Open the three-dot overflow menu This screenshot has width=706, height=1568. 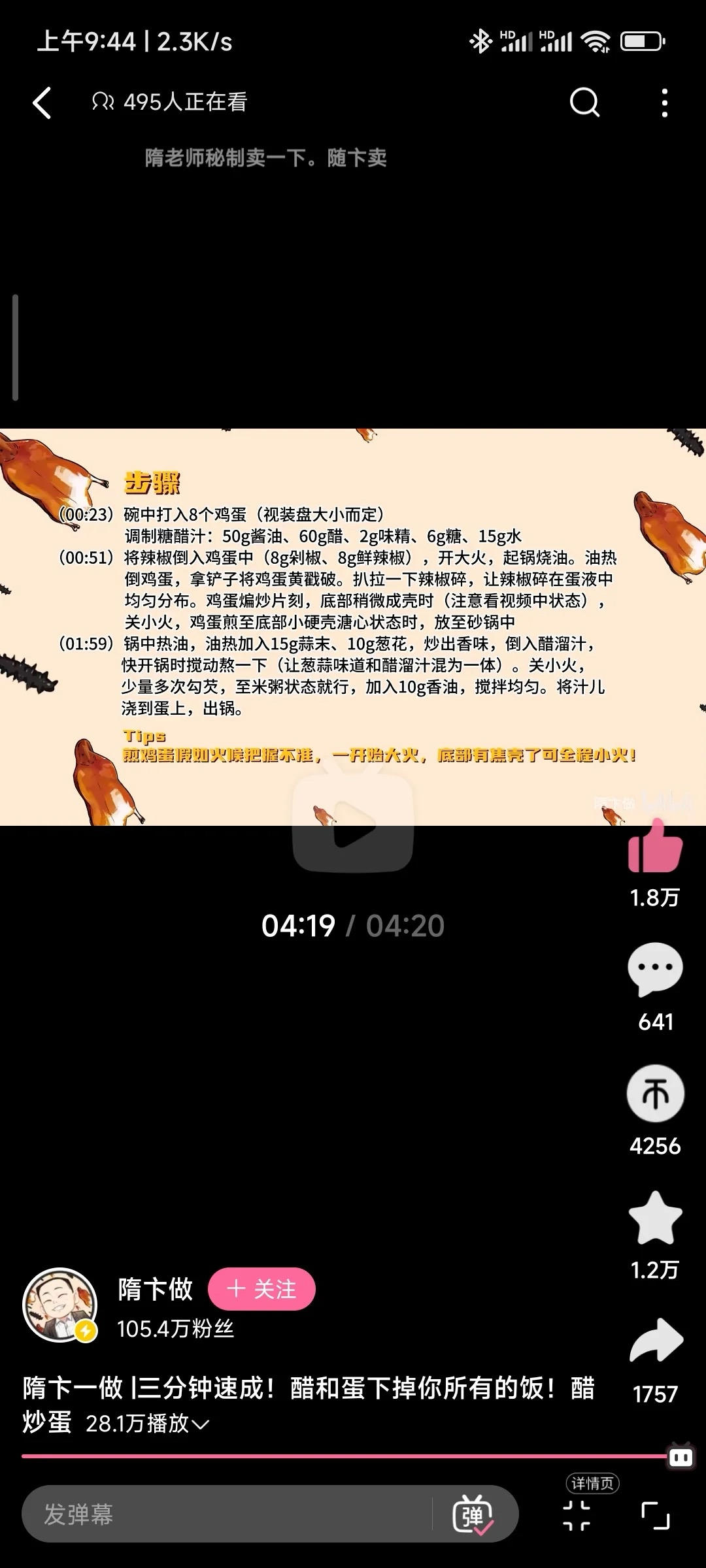(x=664, y=103)
